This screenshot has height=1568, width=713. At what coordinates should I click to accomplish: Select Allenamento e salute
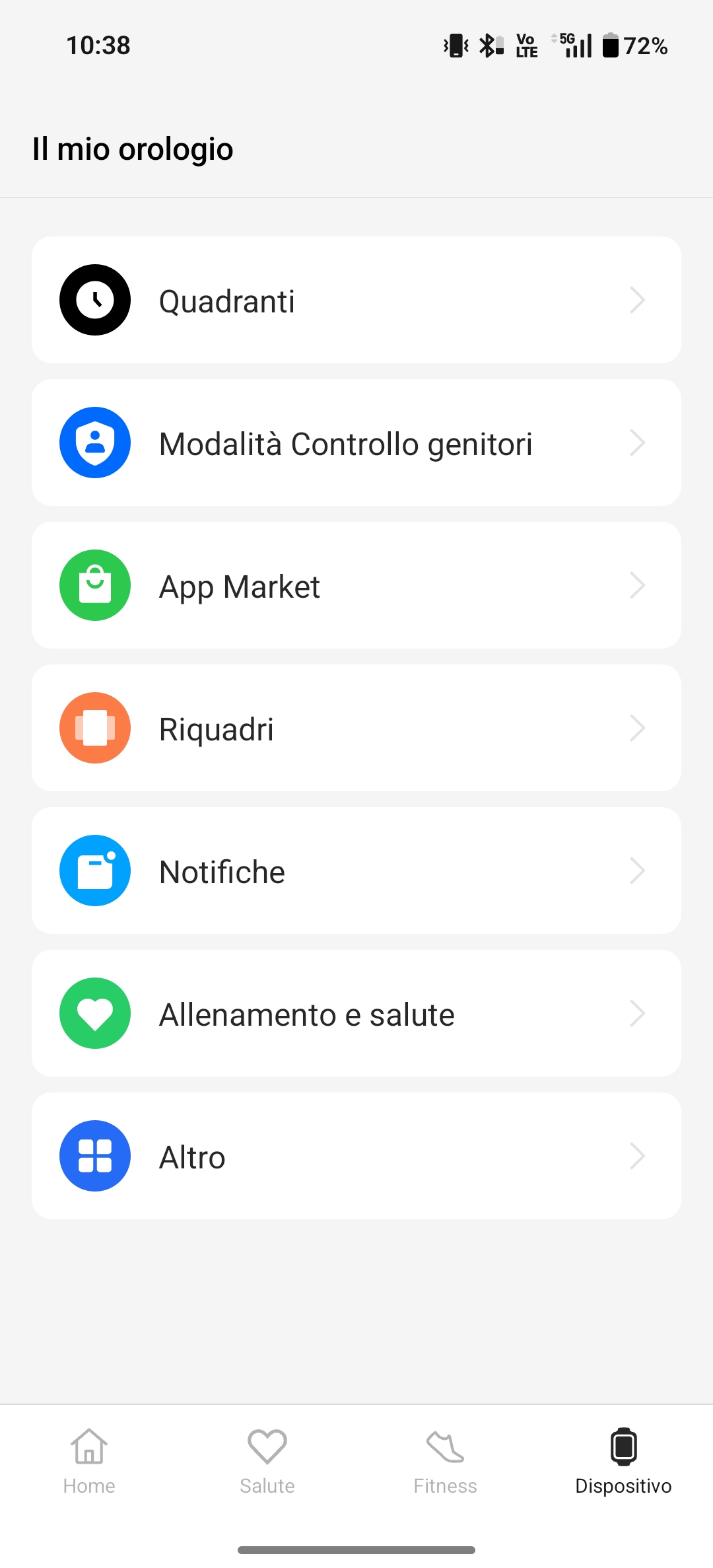356,1014
